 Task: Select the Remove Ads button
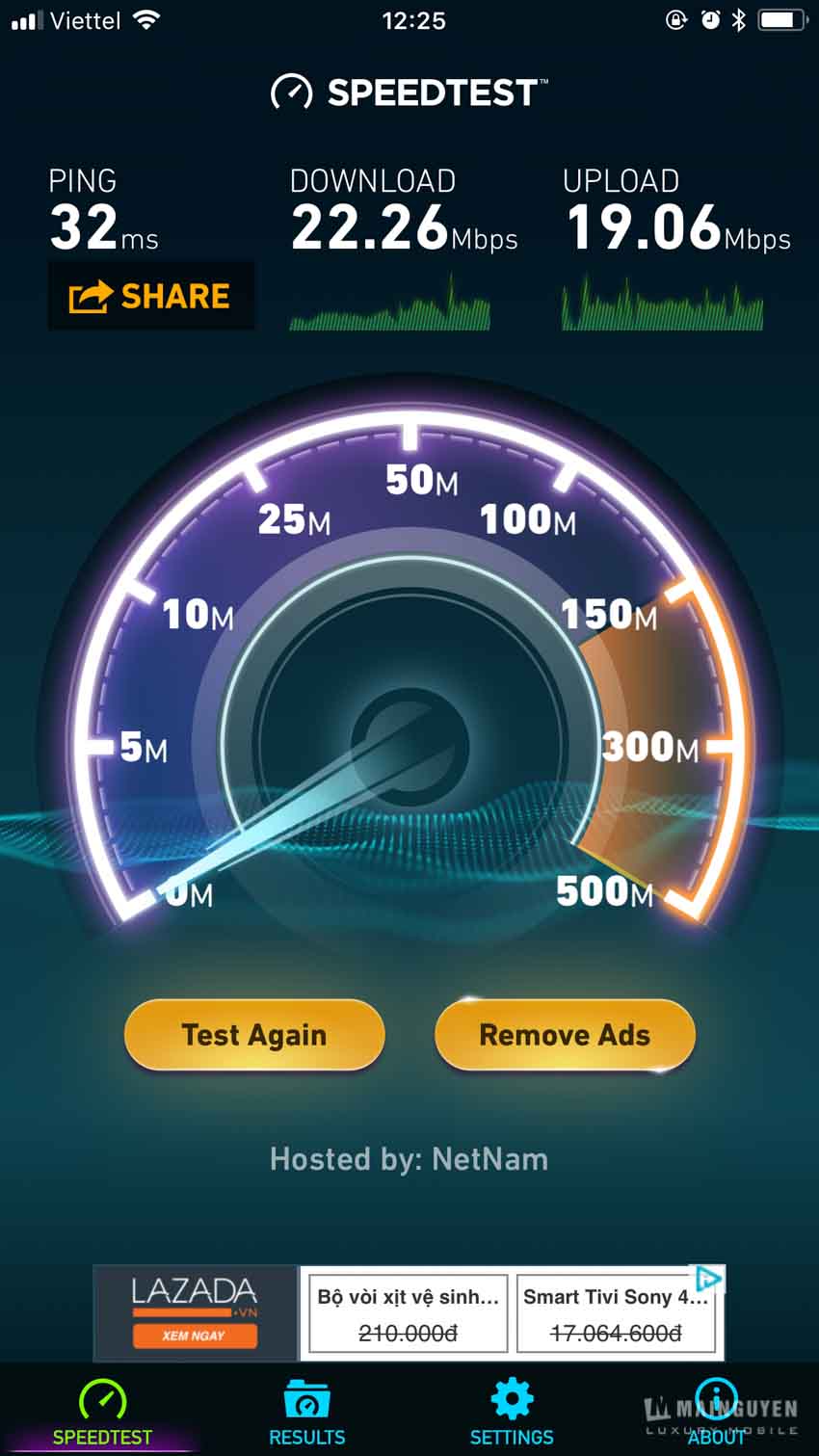(x=565, y=1035)
